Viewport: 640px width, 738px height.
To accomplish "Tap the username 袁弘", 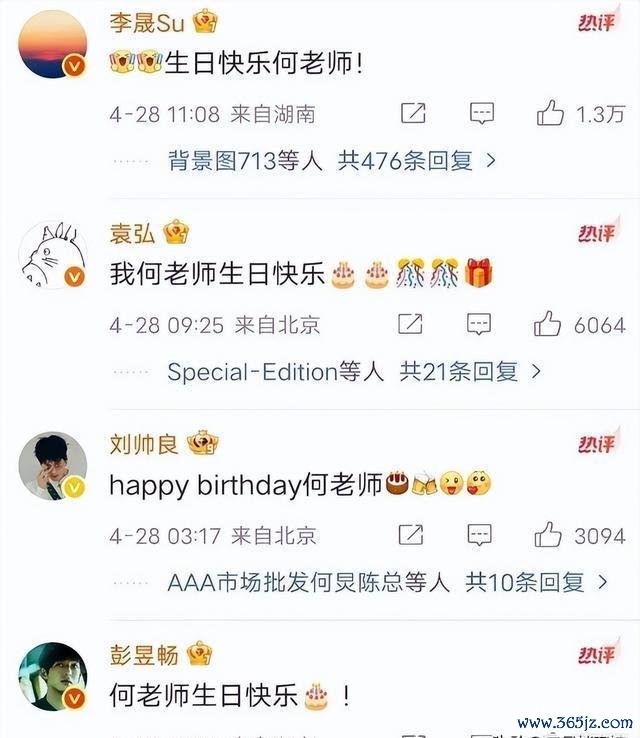I will pyautogui.click(x=132, y=233).
